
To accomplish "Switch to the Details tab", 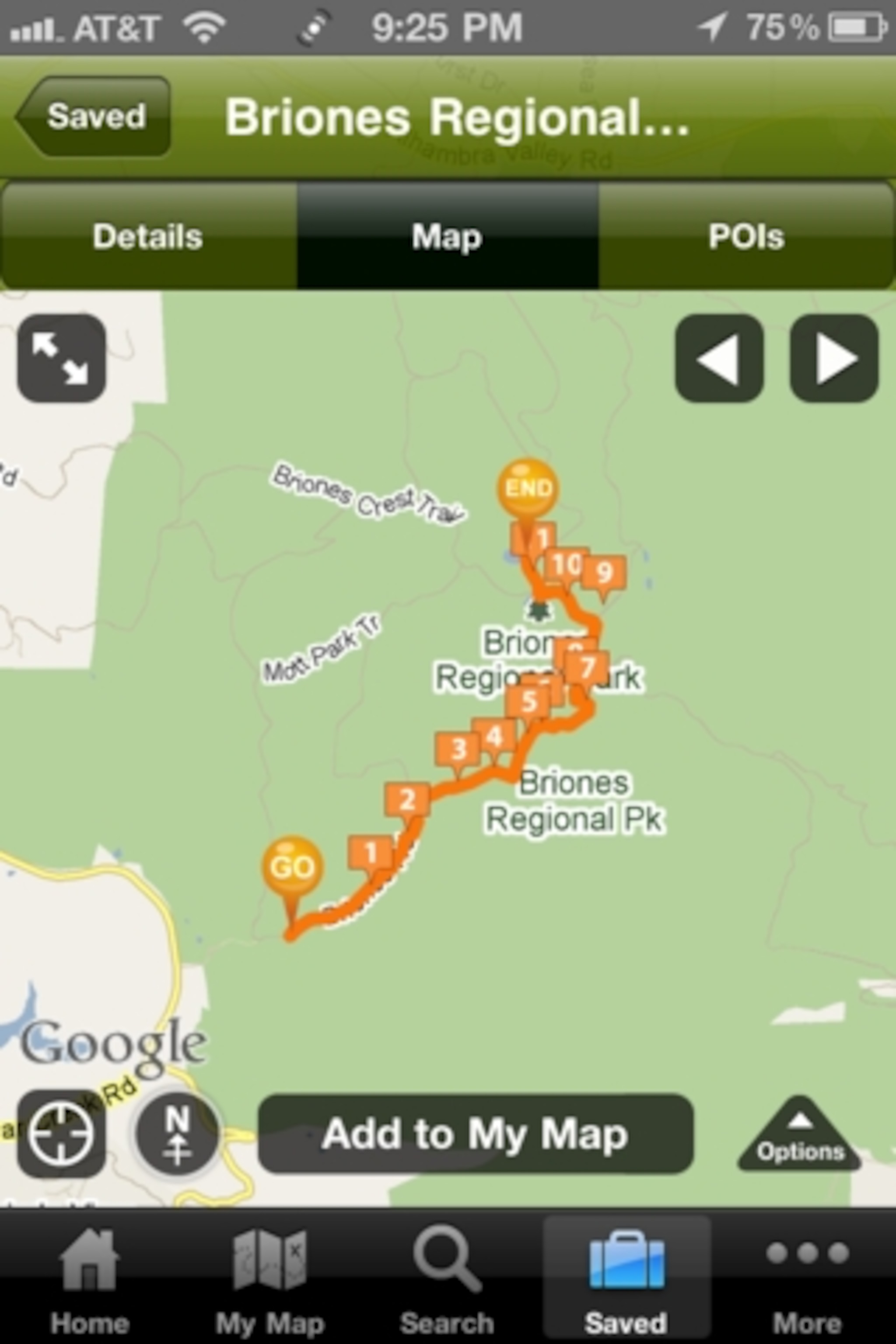I will click(148, 236).
